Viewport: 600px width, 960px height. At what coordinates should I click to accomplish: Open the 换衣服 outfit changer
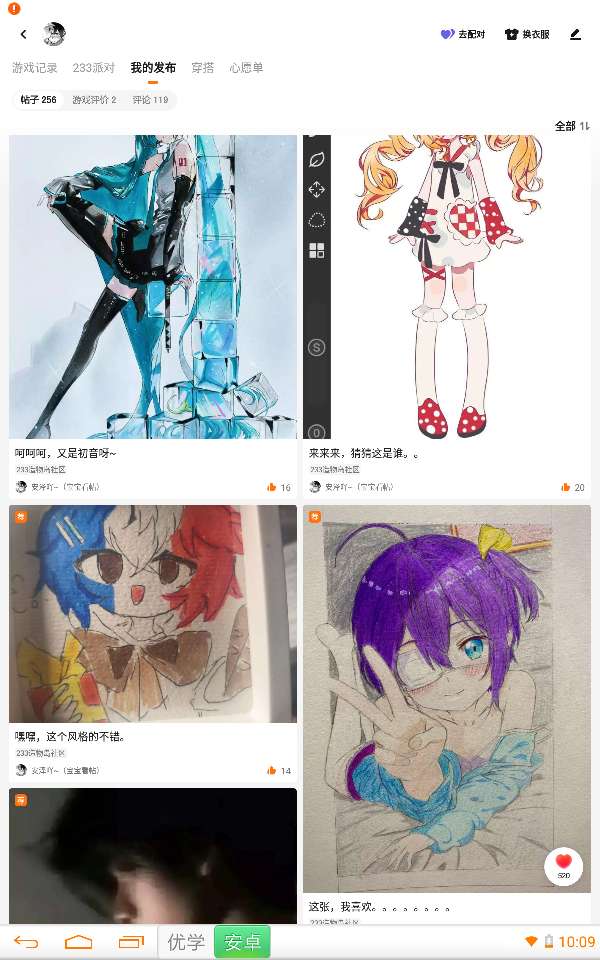click(527, 34)
